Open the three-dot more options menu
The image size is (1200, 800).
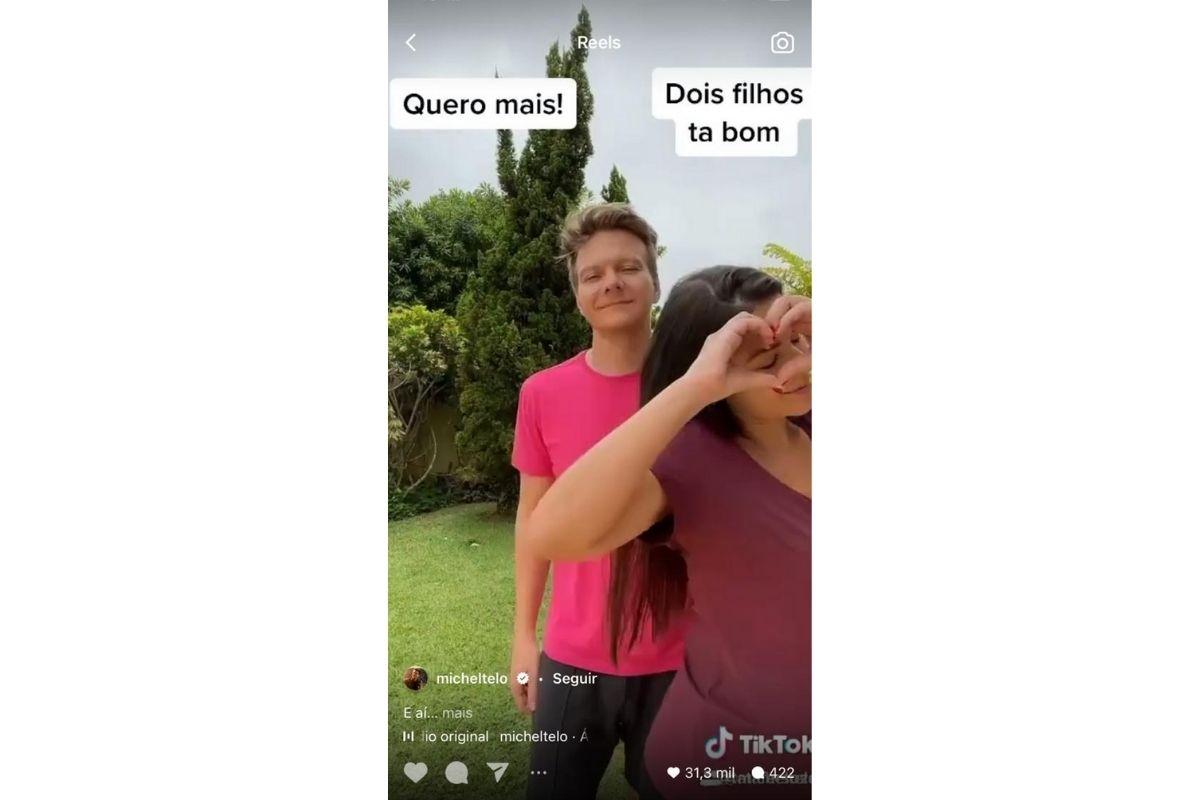pos(539,772)
